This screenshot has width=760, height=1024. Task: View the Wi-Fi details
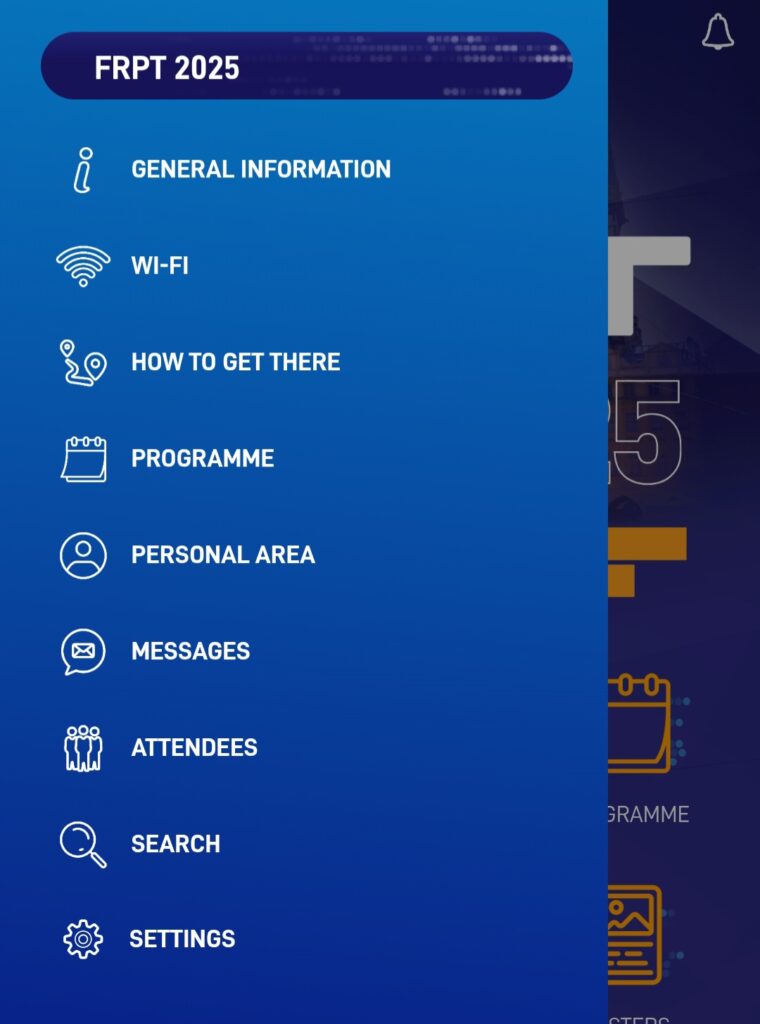point(160,266)
